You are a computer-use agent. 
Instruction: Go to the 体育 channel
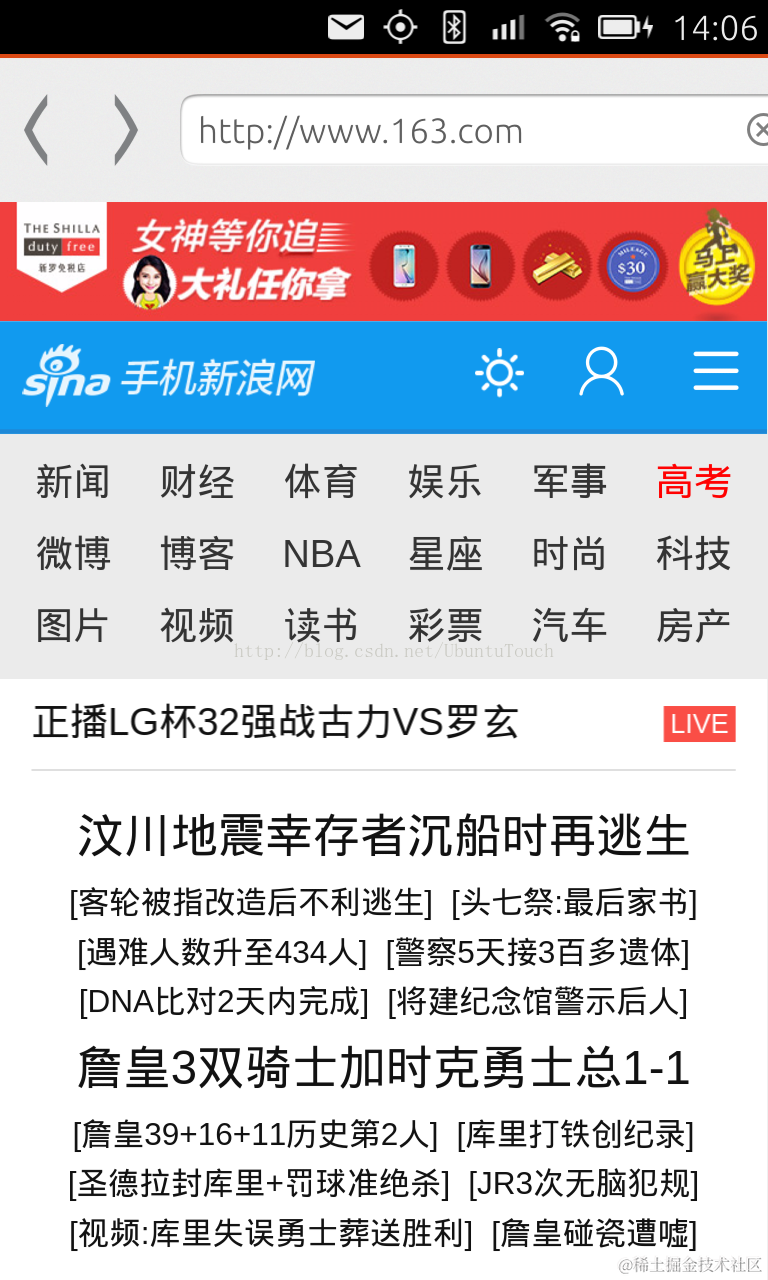pos(321,482)
